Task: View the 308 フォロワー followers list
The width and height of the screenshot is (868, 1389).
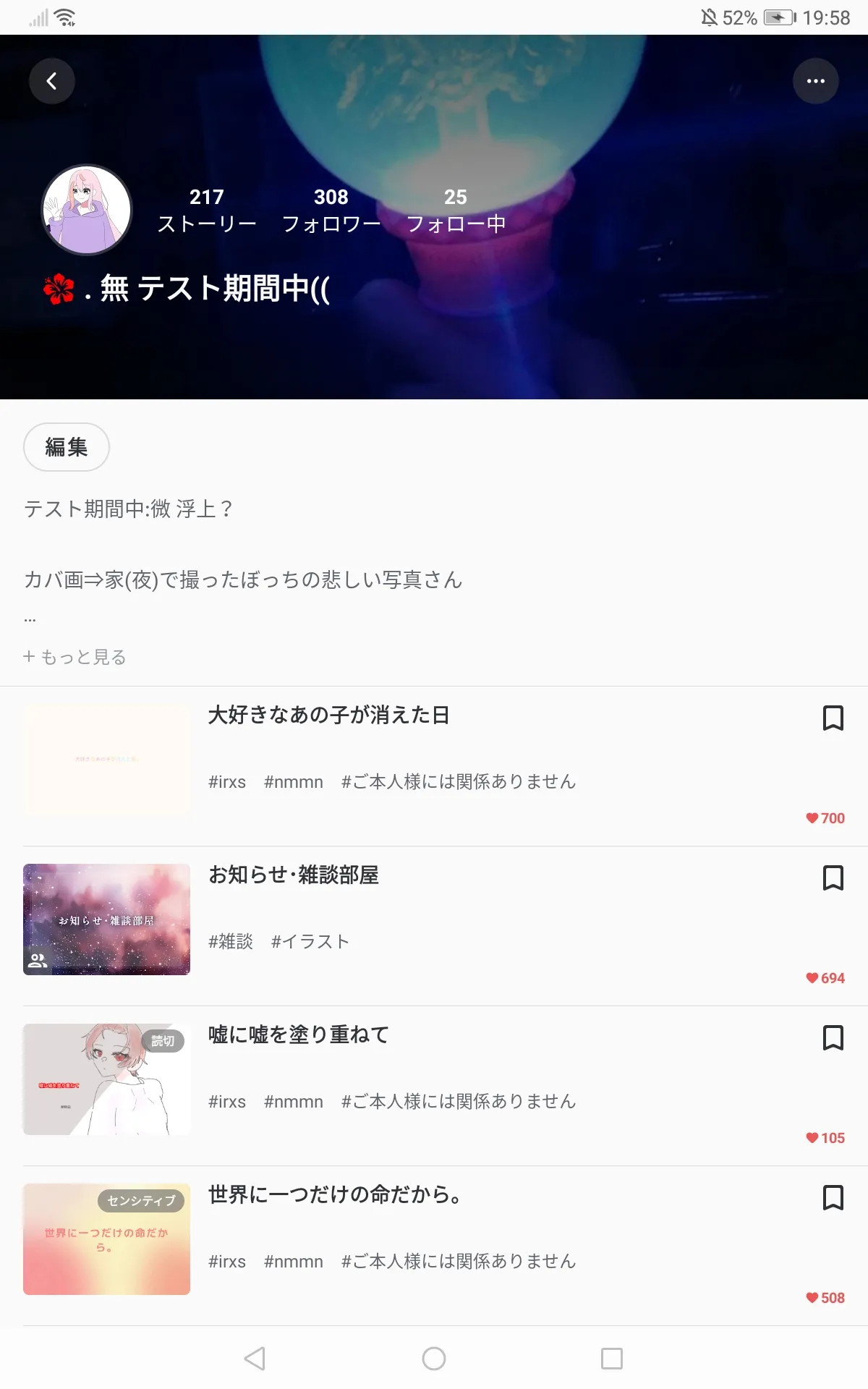Action: point(331,211)
